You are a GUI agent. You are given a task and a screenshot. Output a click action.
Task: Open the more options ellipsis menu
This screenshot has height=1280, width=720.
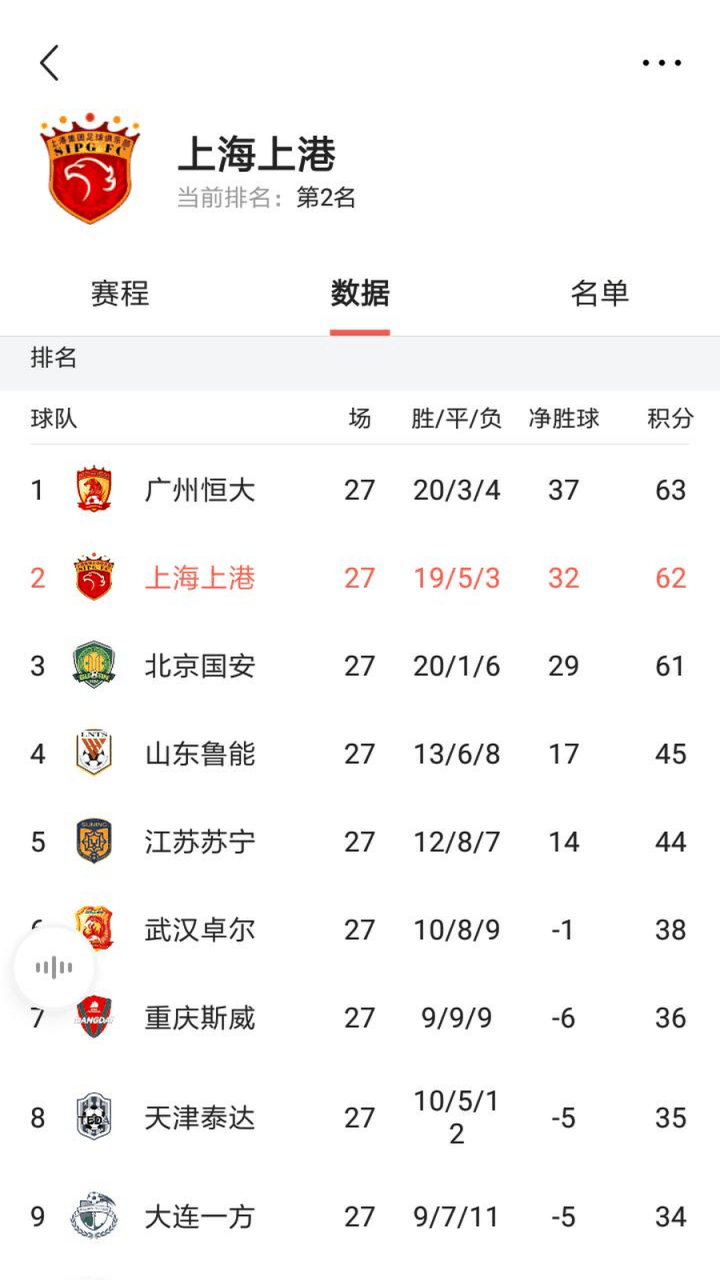[x=660, y=62]
